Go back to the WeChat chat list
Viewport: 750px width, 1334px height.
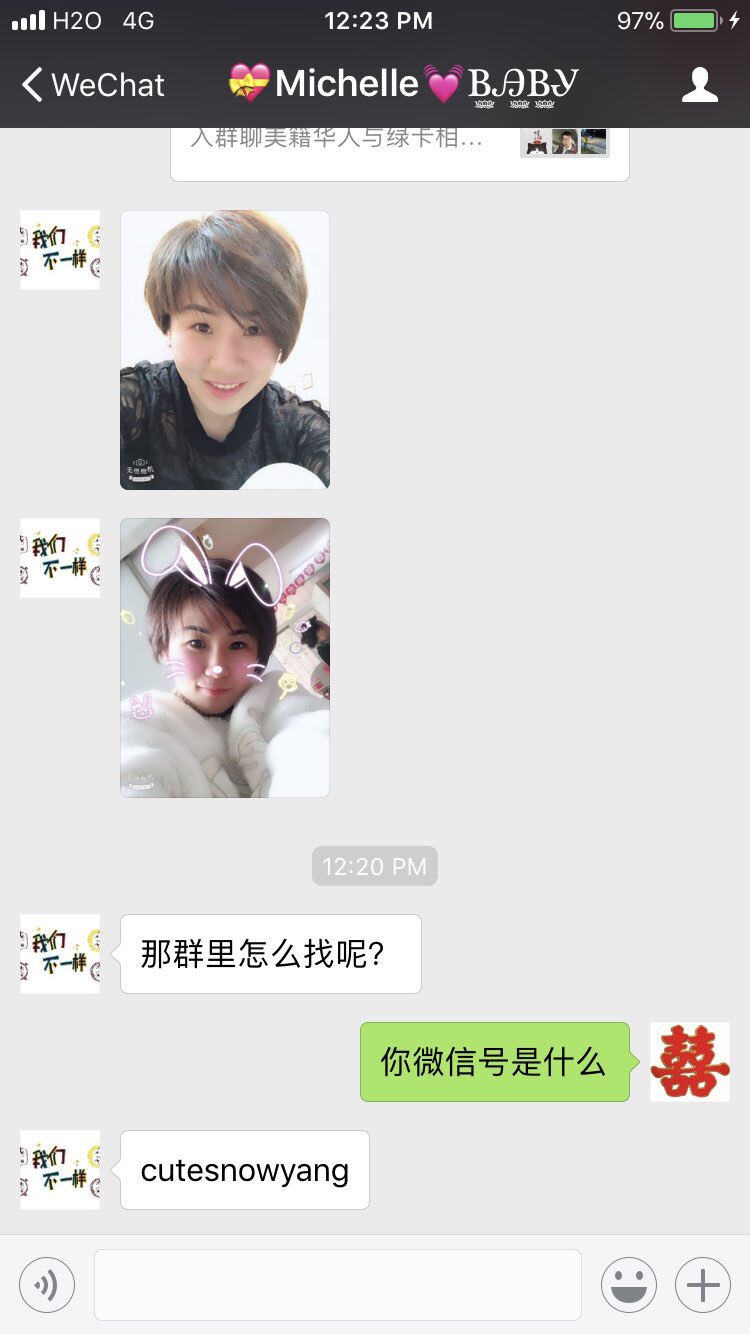92,85
